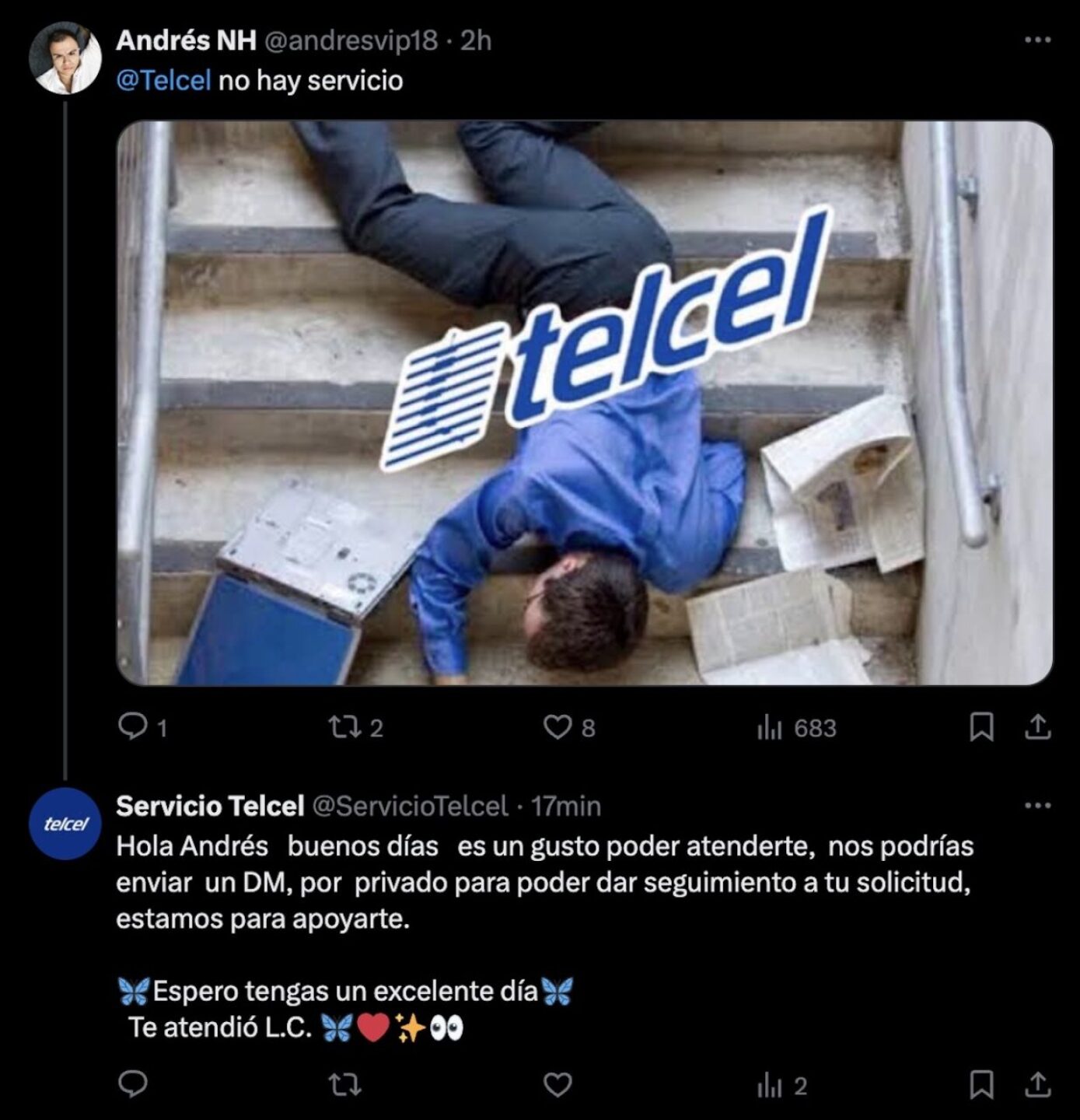Image resolution: width=1080 pixels, height=1120 pixels.
Task: Open the overflow menu on Andrés NH's post
Action: tap(1037, 40)
